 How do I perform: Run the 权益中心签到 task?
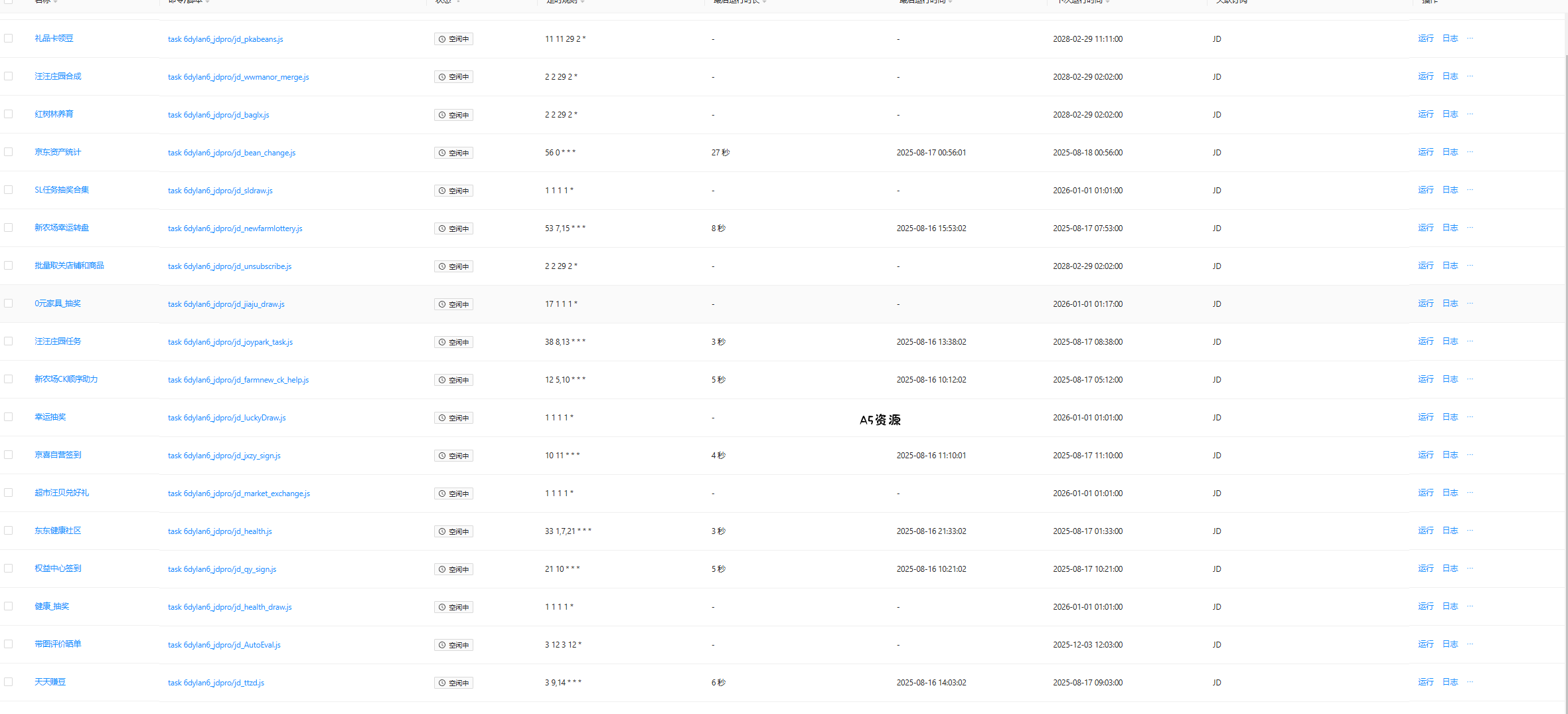coord(1425,569)
